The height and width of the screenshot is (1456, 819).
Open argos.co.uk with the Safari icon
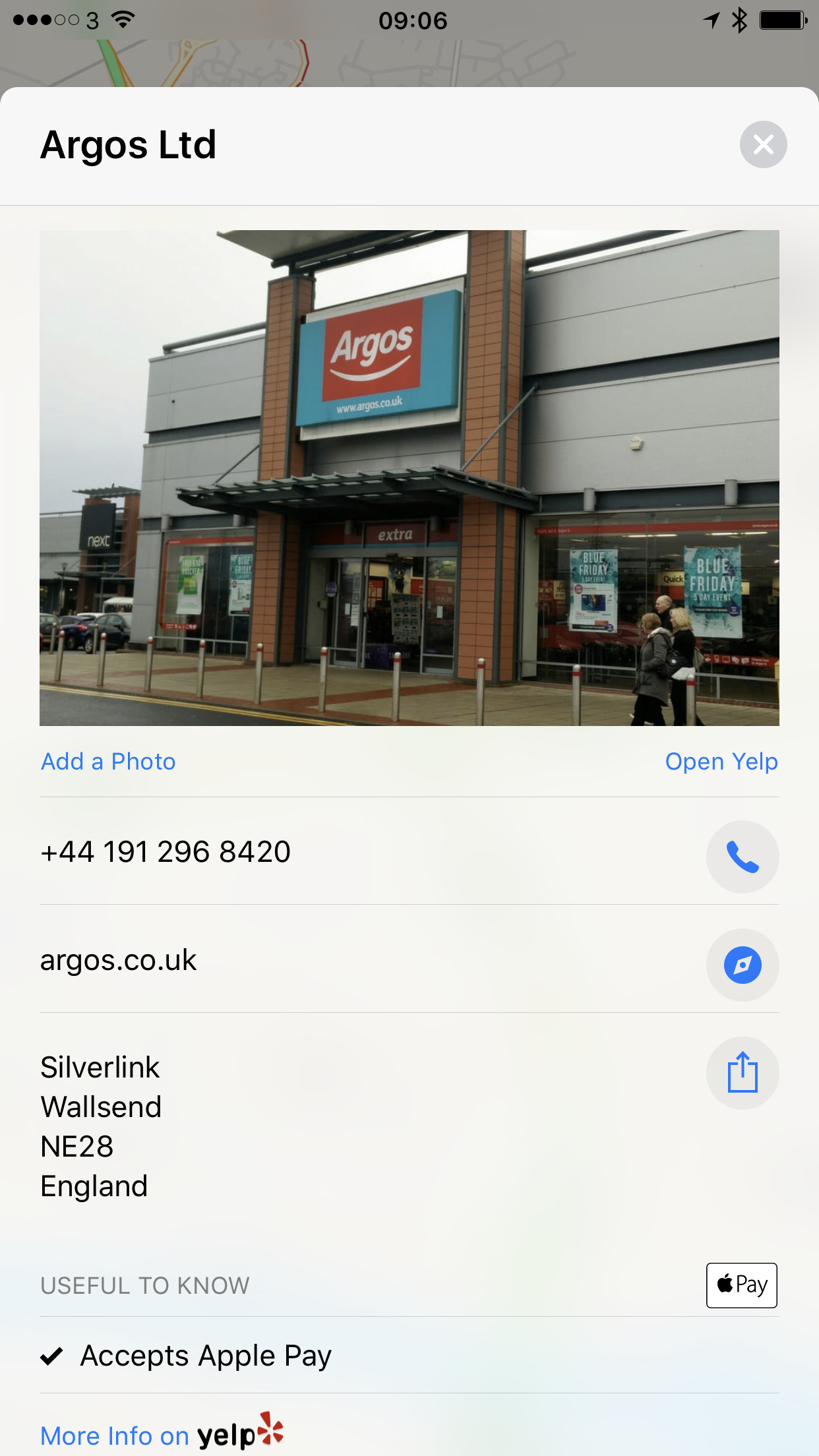coord(742,965)
